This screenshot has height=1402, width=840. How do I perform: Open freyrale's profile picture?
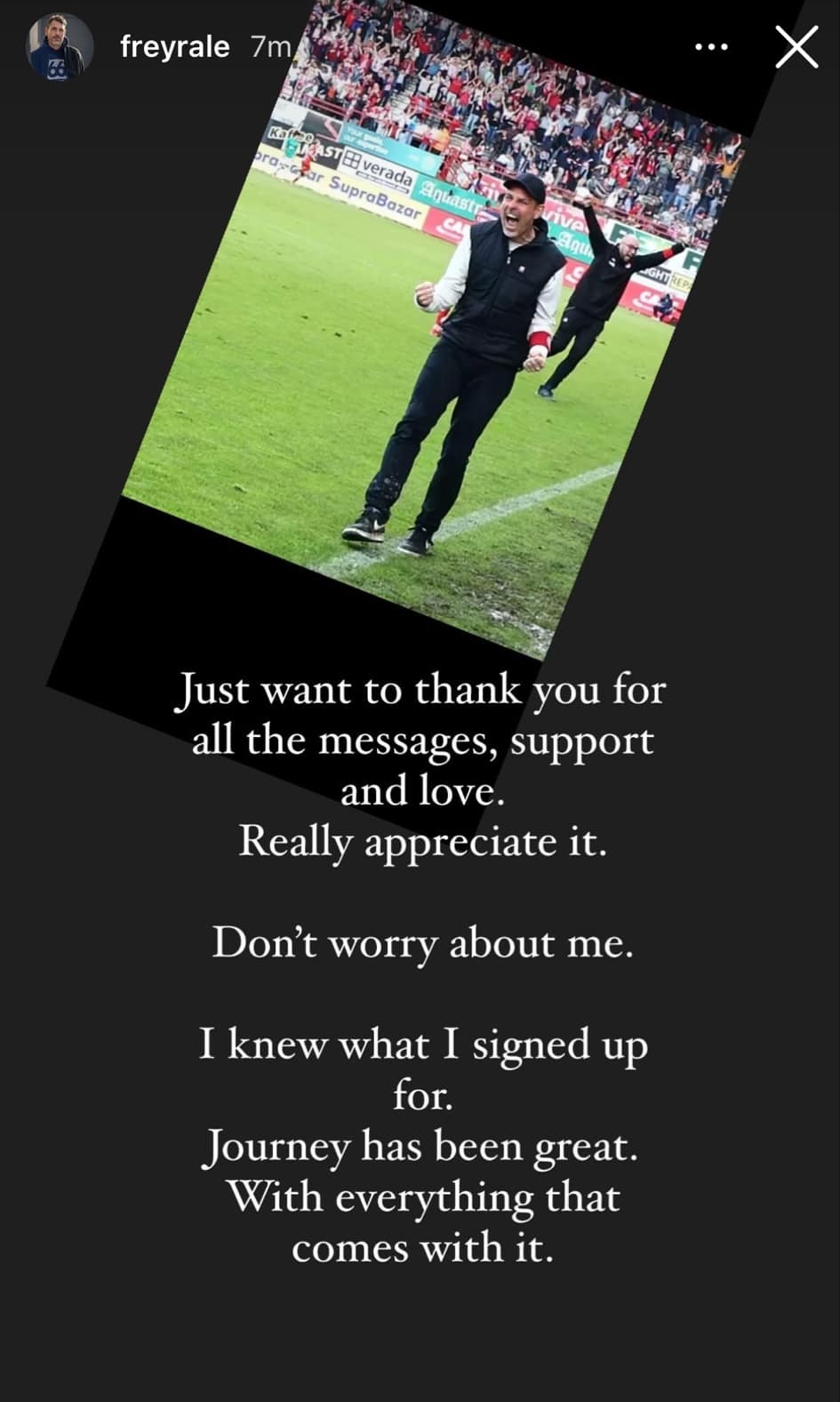[x=59, y=47]
